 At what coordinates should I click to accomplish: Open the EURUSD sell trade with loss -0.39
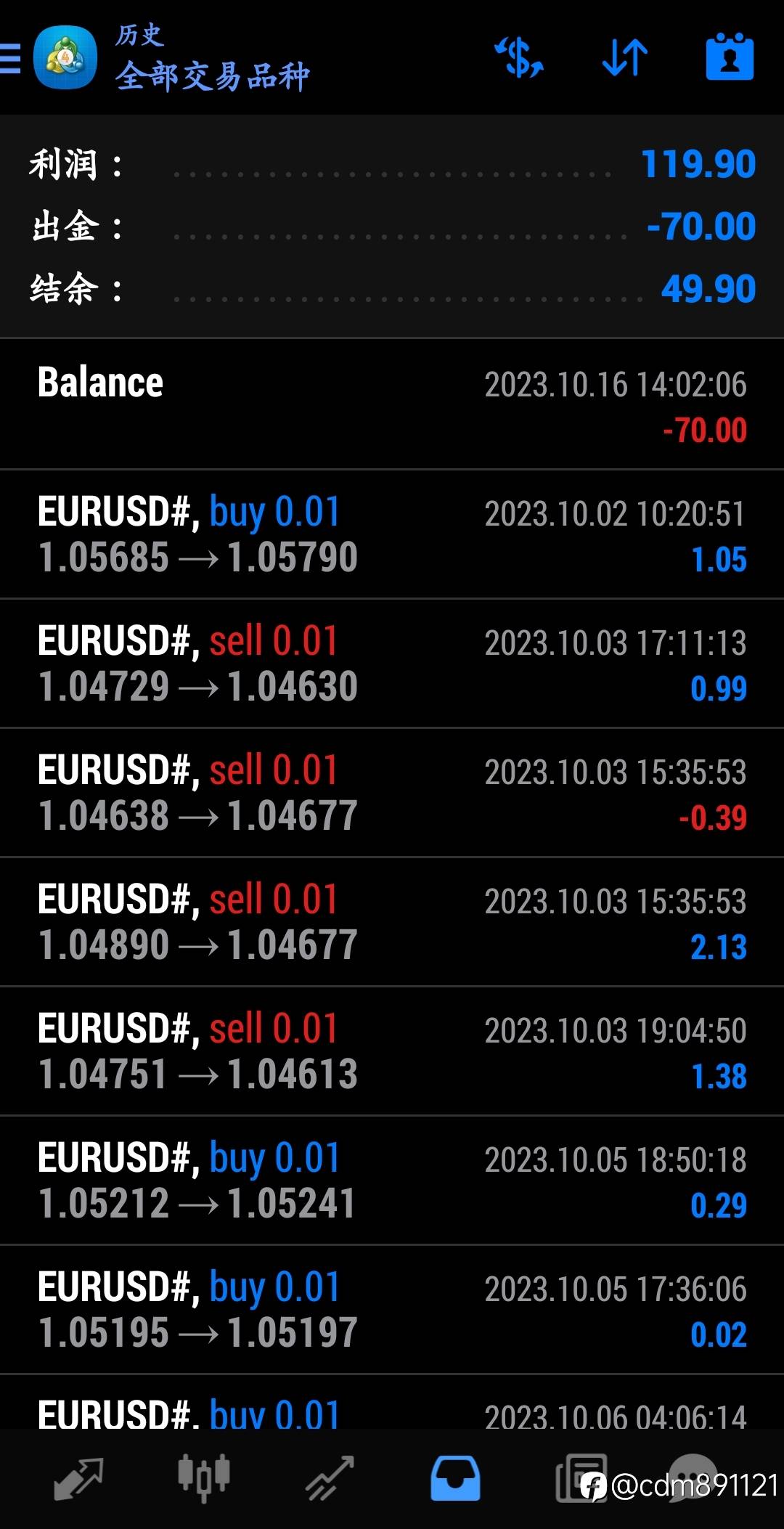[x=392, y=793]
